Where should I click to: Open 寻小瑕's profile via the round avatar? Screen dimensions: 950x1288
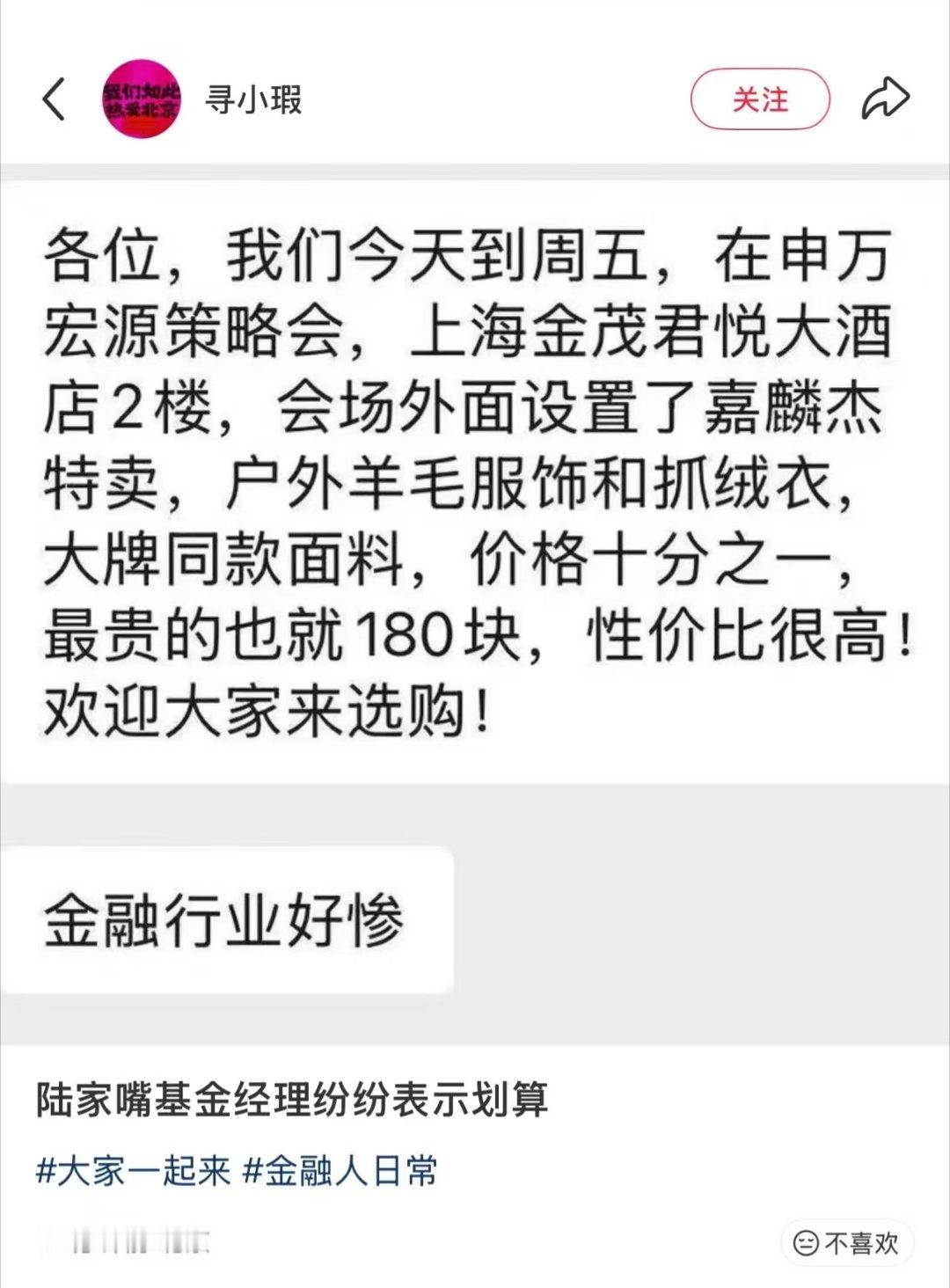[x=141, y=99]
